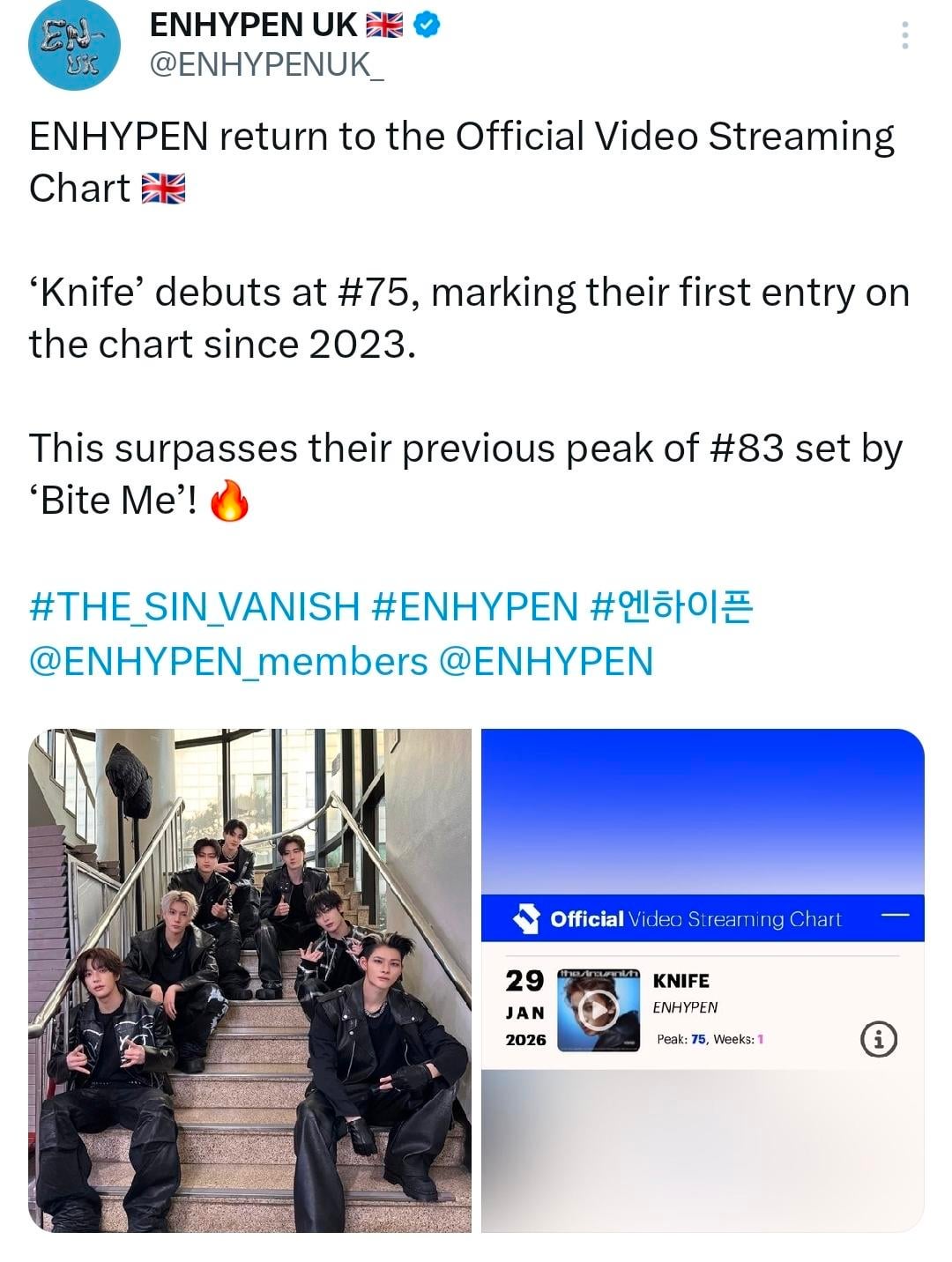Open ENHYPEN UK profile avatar
952x1262 pixels.
[x=73, y=46]
